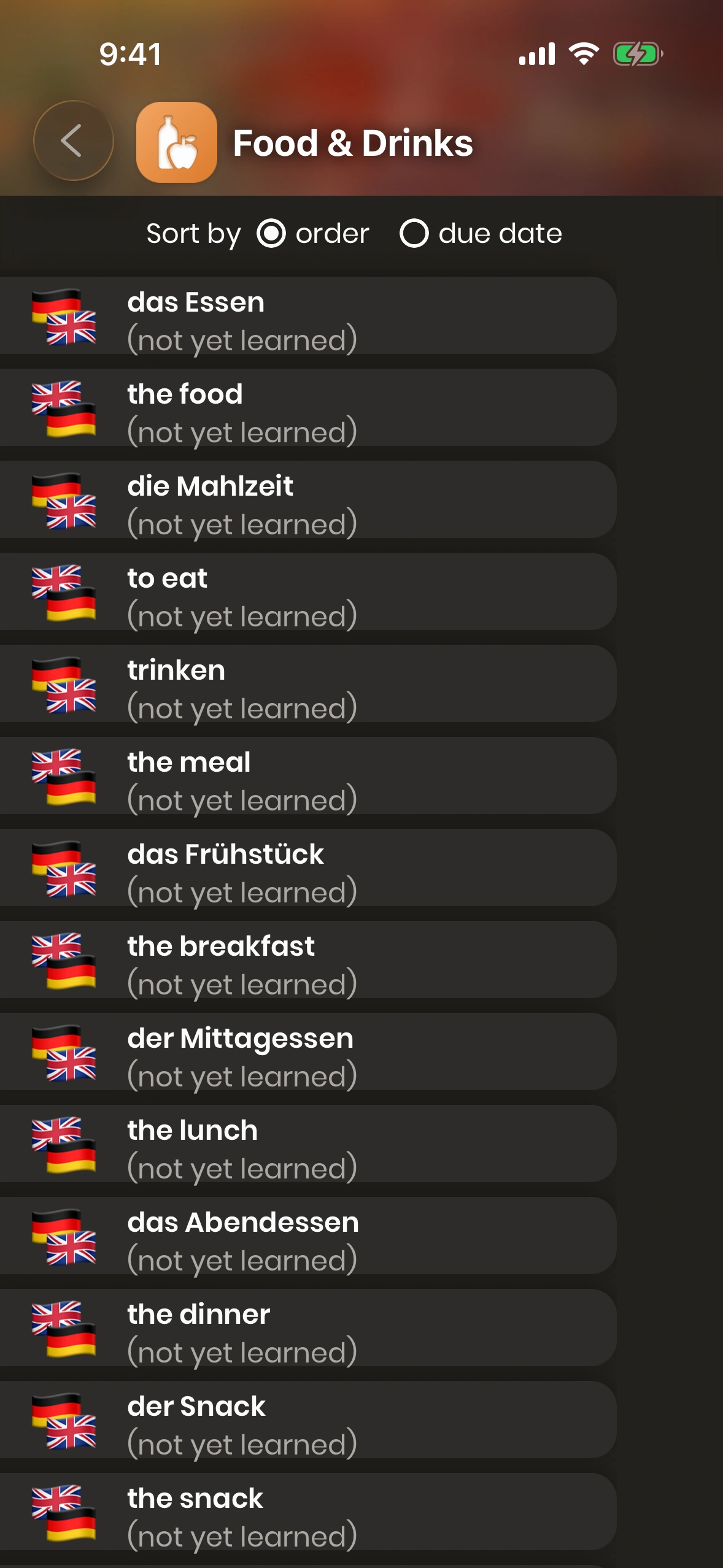View the 'das Abendessen' word
Viewport: 723px width, 1568px height.
tap(307, 1236)
